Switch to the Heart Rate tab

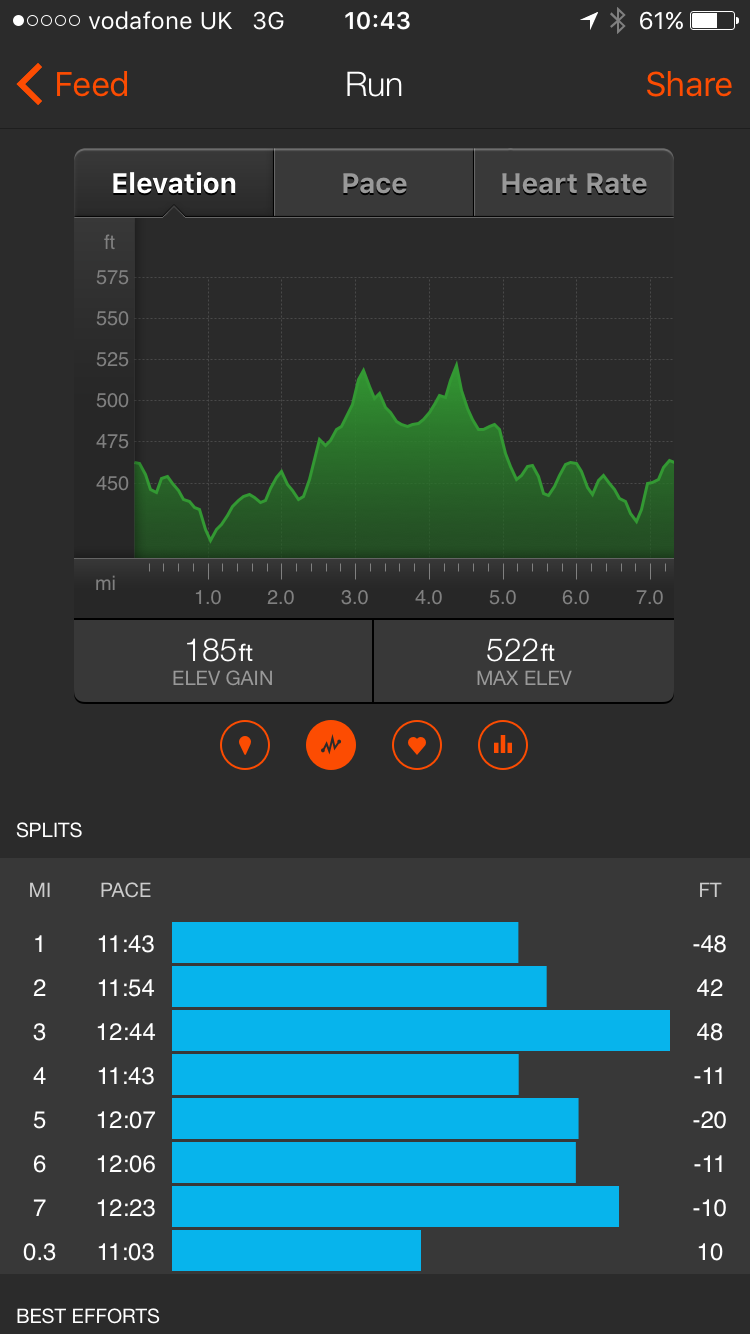[573, 184]
